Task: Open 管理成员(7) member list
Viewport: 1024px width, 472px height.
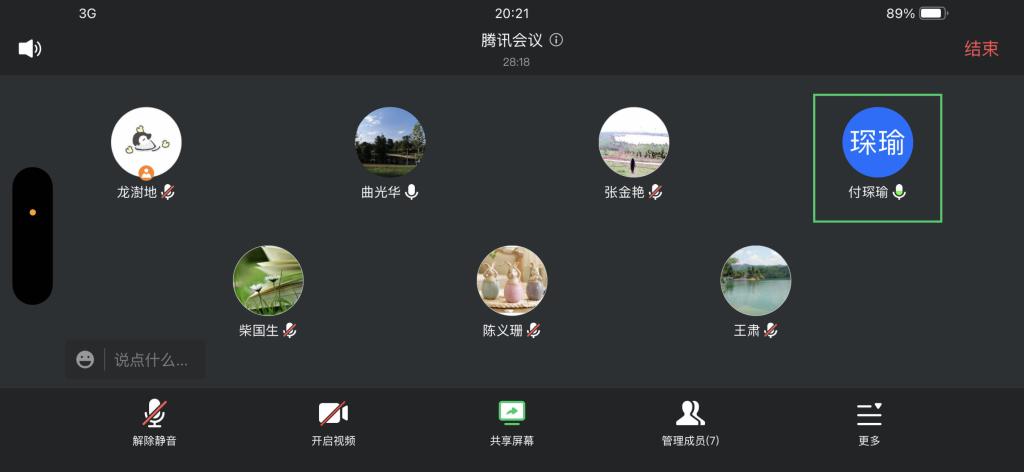Action: click(x=690, y=422)
